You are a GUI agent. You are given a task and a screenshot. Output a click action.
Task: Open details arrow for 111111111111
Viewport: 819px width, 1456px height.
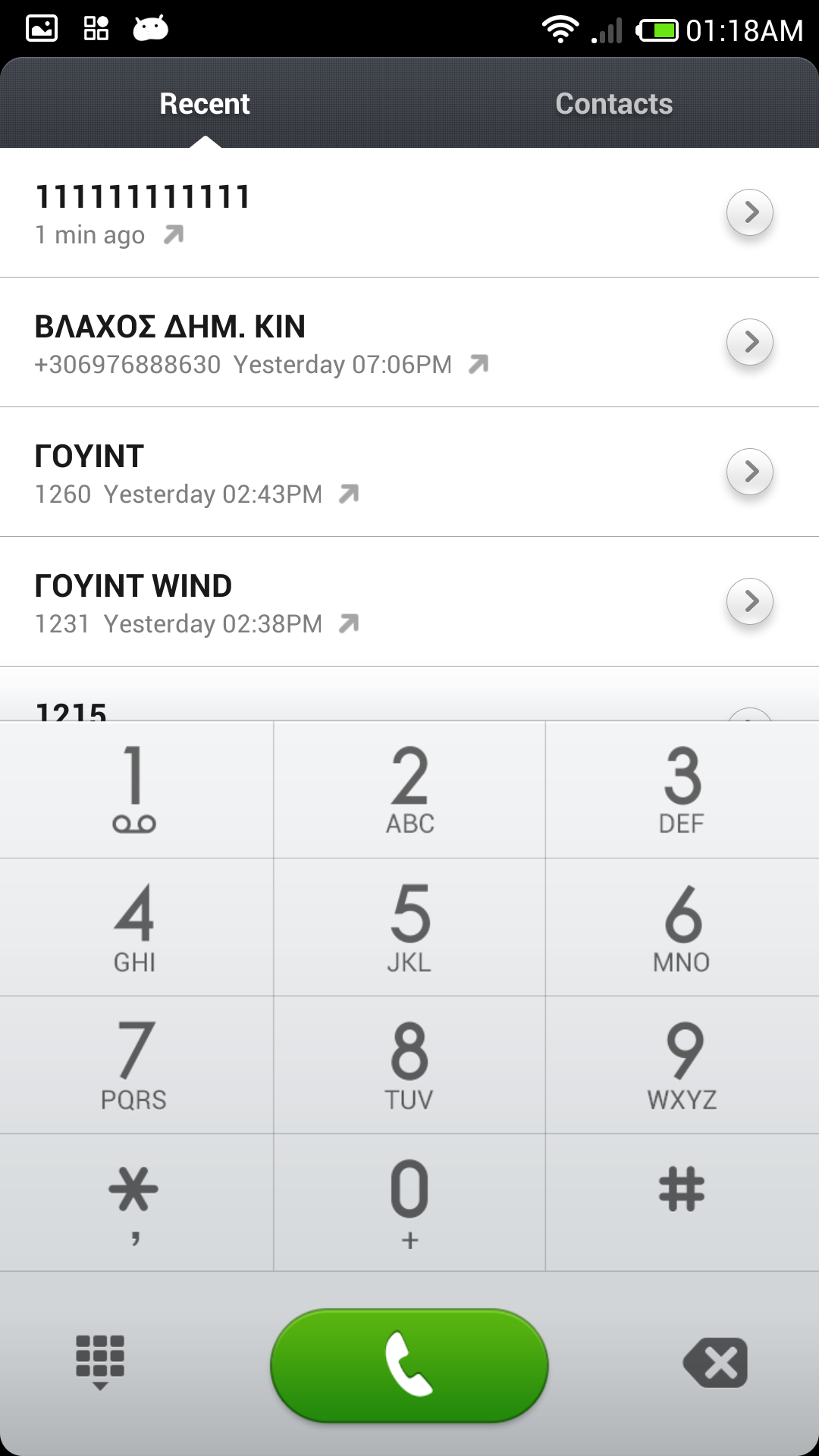(749, 212)
